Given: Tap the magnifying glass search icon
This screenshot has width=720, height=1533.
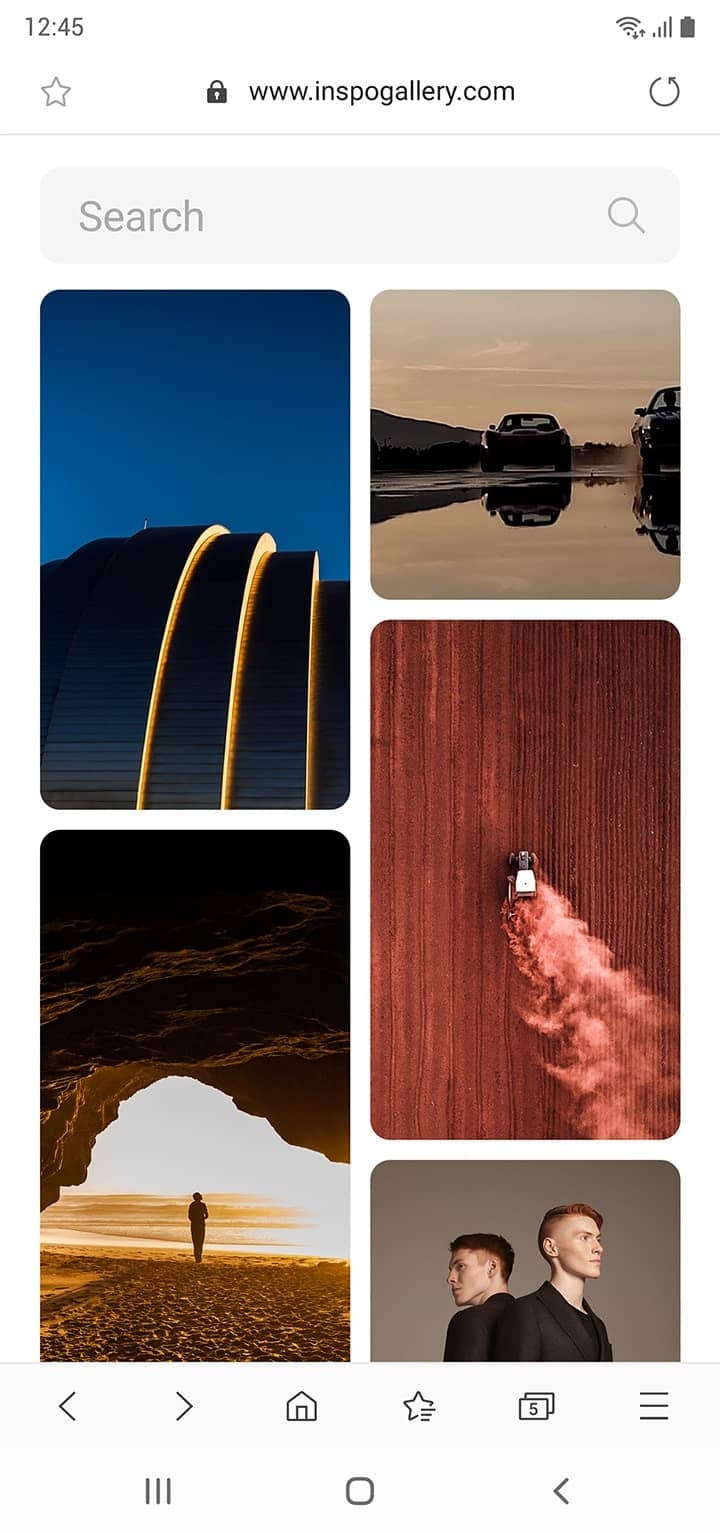Looking at the screenshot, I should pos(626,215).
